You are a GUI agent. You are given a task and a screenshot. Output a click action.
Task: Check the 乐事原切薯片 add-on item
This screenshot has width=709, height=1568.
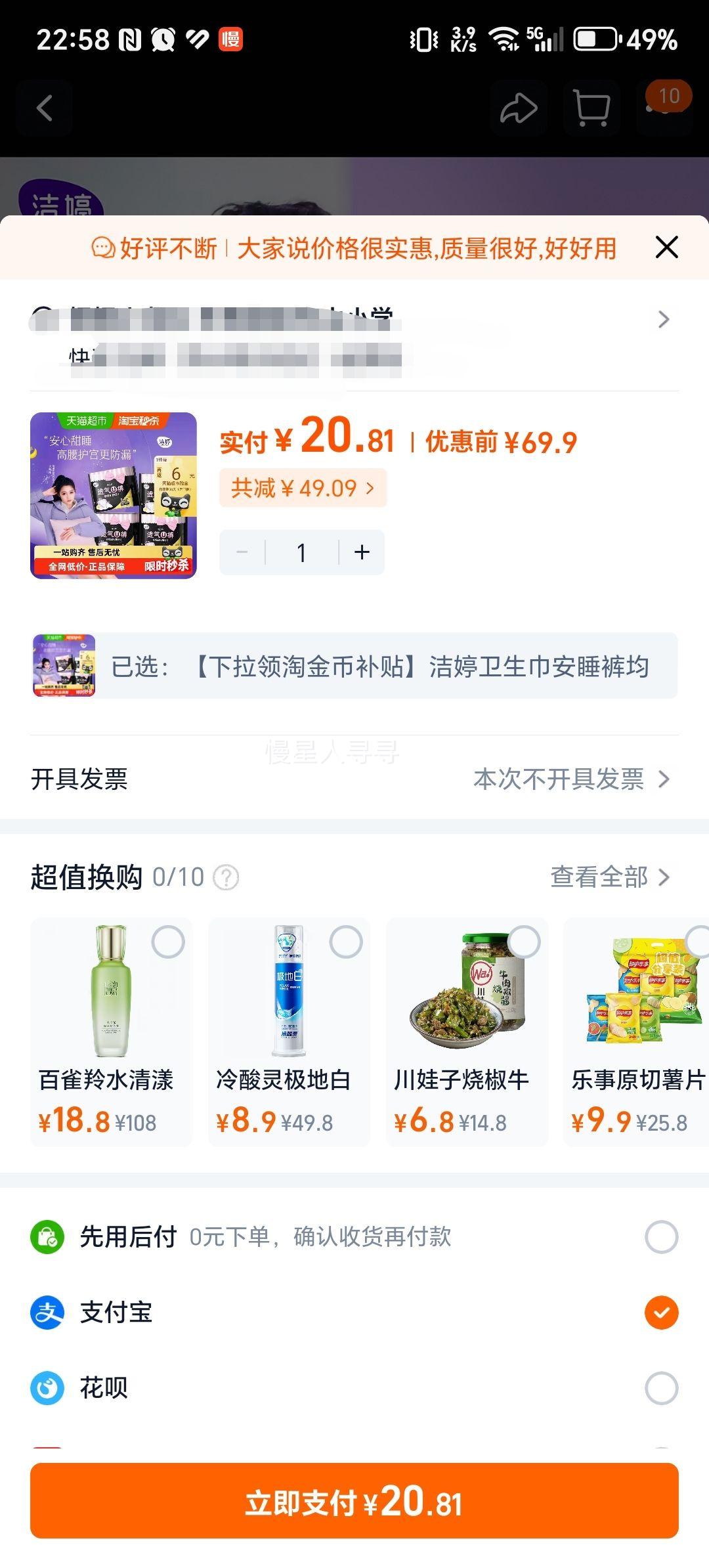pos(698,942)
